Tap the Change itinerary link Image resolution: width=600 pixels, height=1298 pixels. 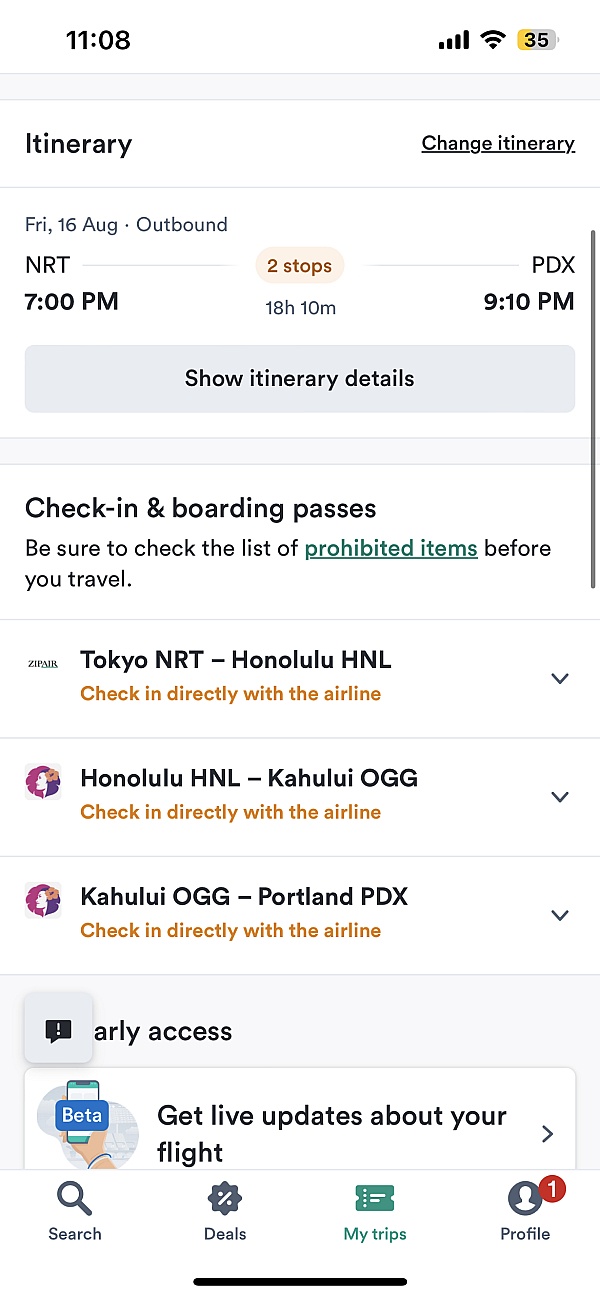coord(498,143)
